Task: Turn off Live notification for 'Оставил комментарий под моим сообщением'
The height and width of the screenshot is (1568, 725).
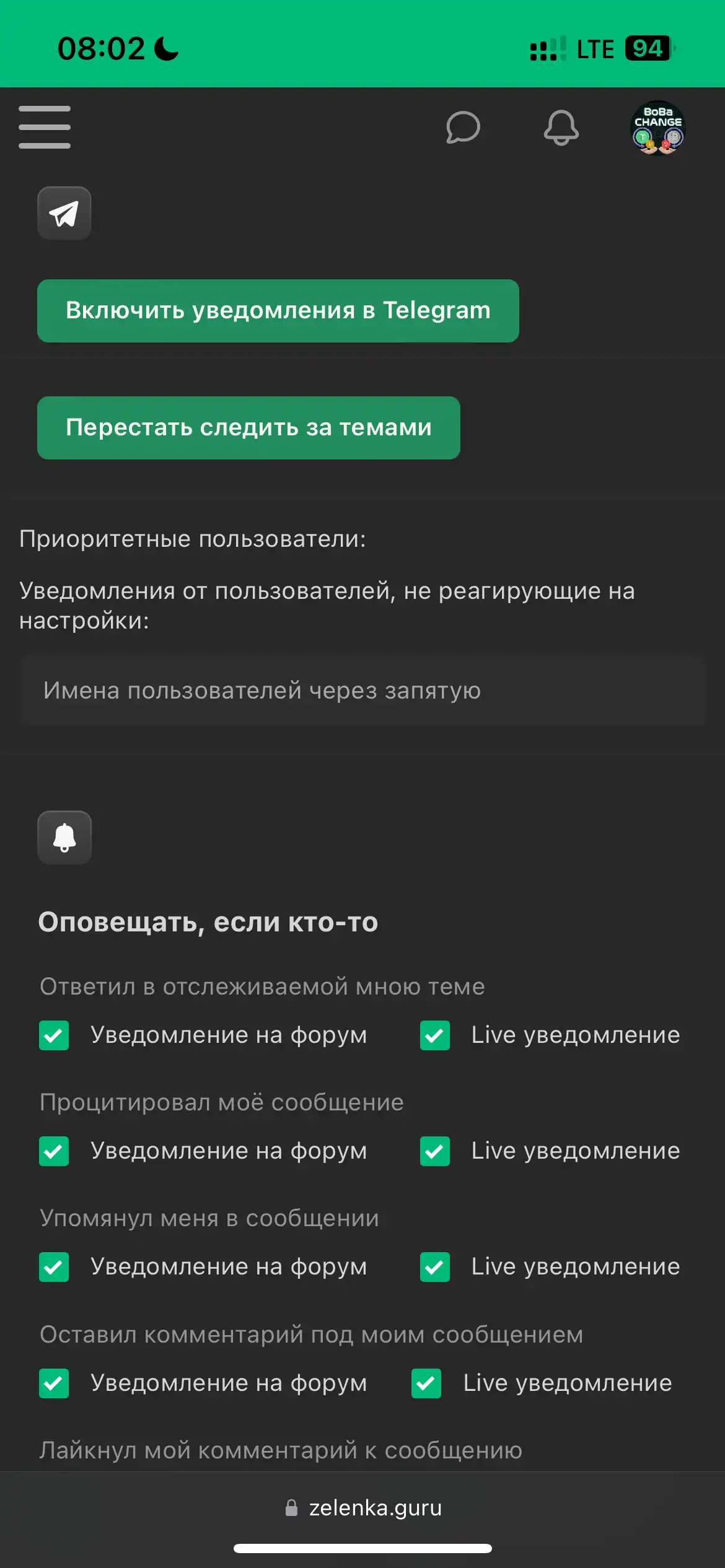Action: pyautogui.click(x=426, y=1383)
